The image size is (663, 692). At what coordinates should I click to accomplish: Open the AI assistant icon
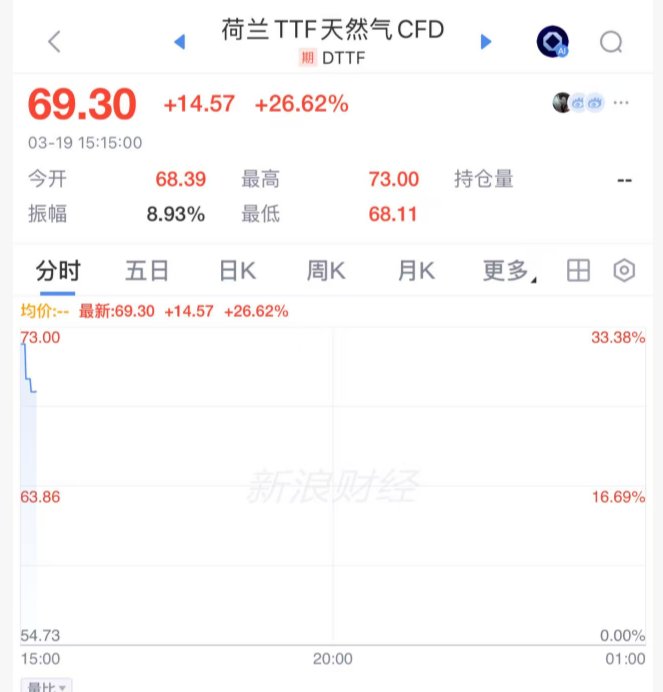coord(552,42)
